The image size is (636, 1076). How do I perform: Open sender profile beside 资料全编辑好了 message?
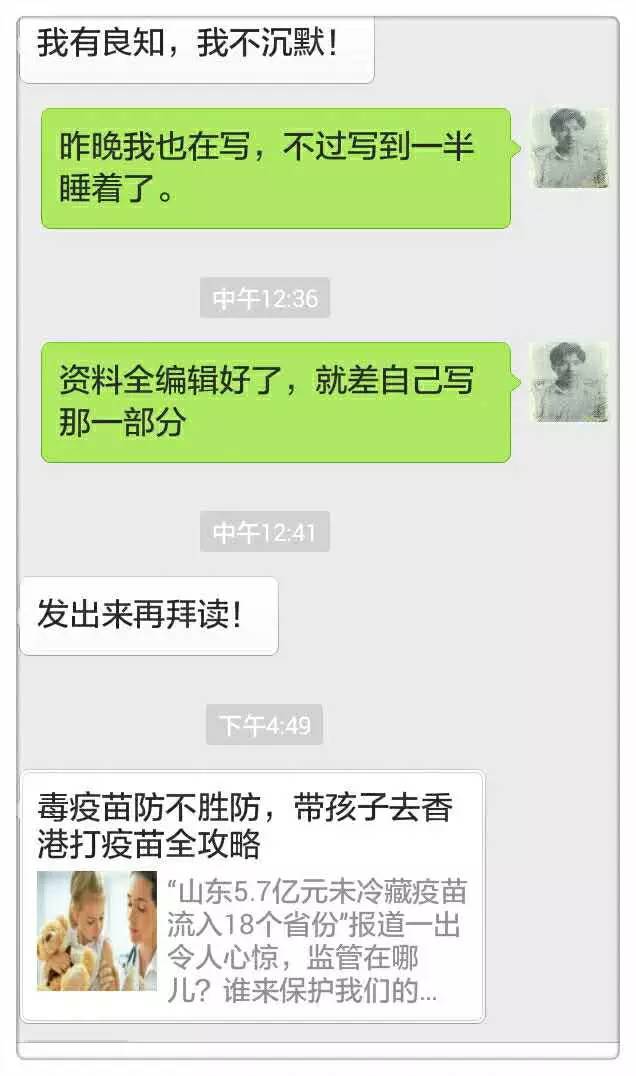568,382
